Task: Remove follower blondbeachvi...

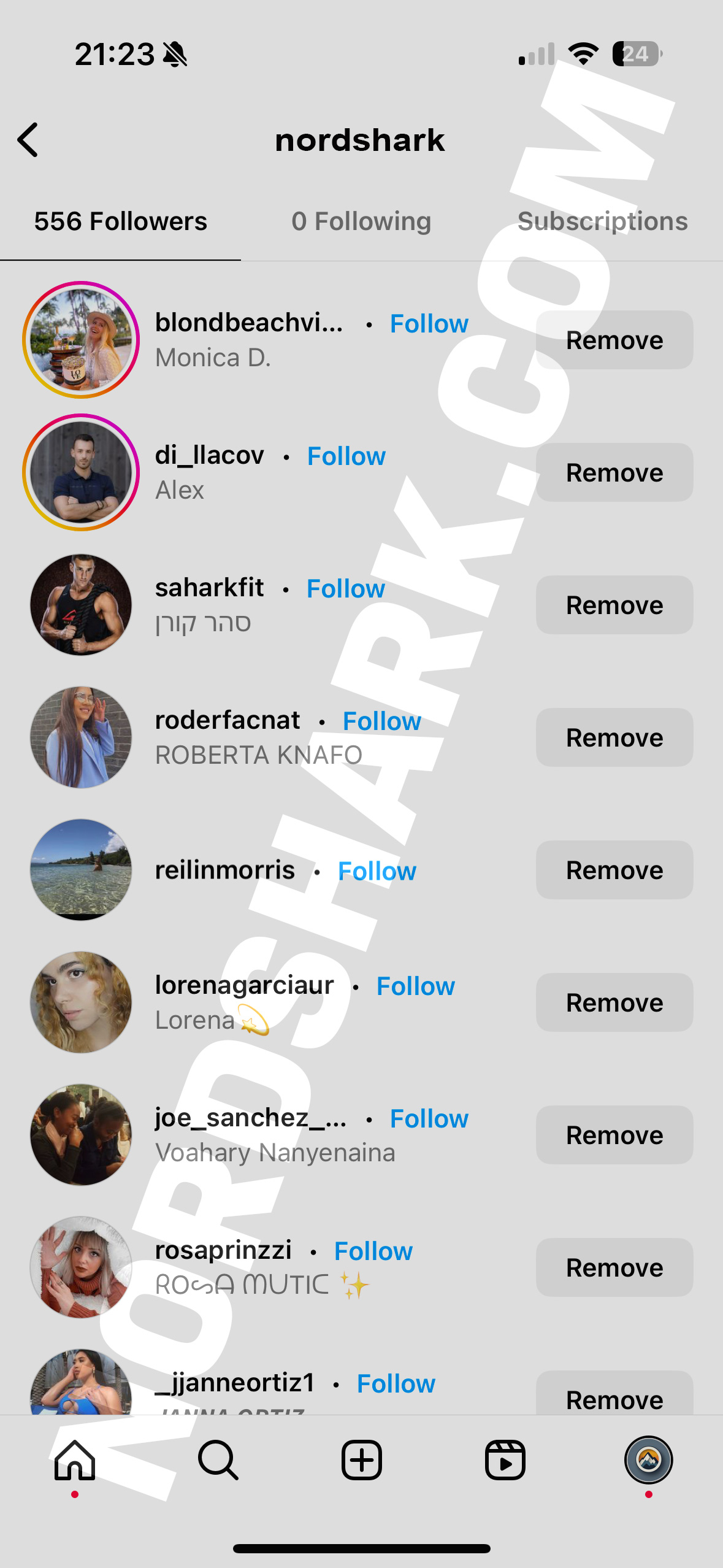Action: (614, 340)
